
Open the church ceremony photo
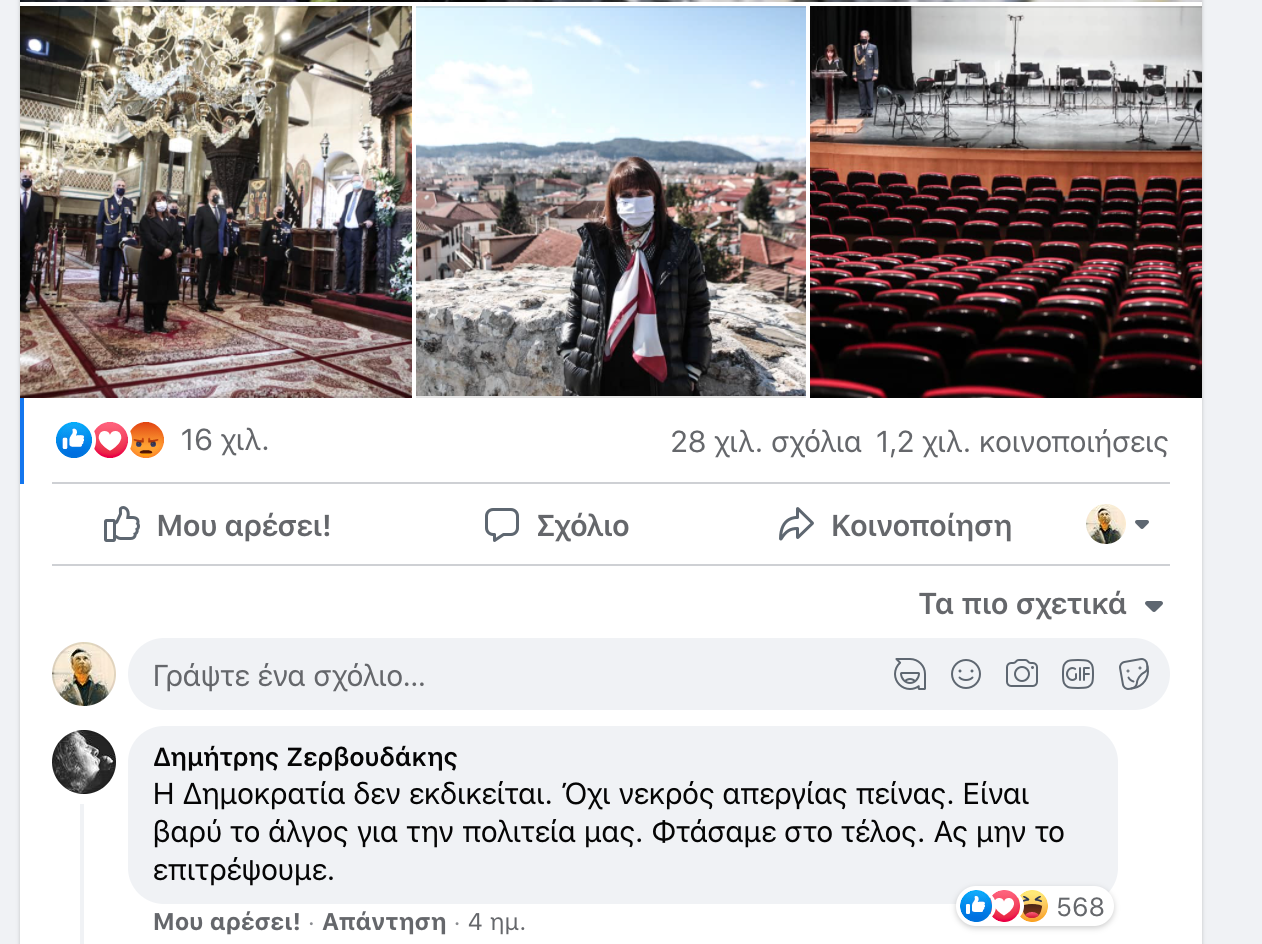216,202
